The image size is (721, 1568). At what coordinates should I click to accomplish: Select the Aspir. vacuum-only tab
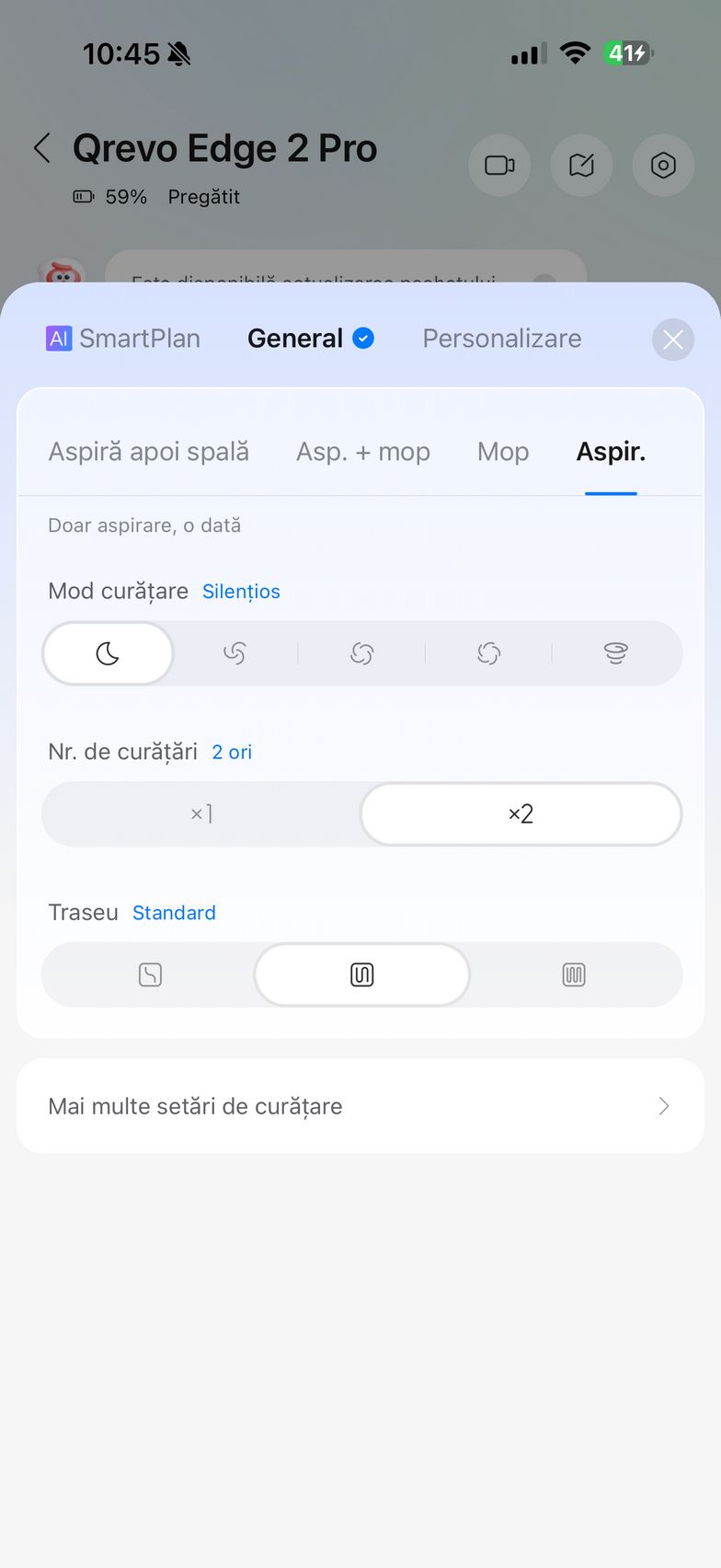(611, 452)
